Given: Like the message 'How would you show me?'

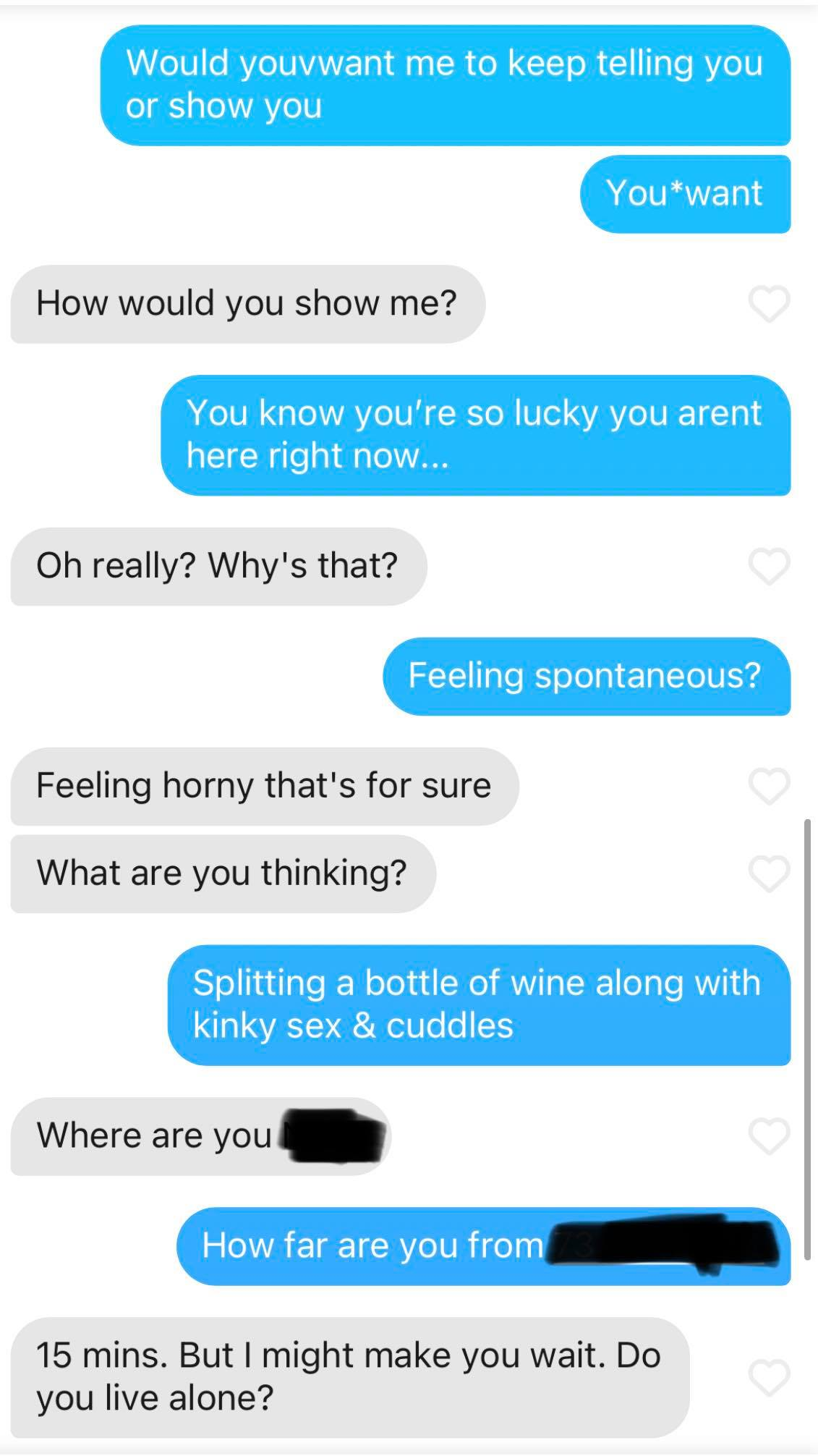Looking at the screenshot, I should pos(768,304).
